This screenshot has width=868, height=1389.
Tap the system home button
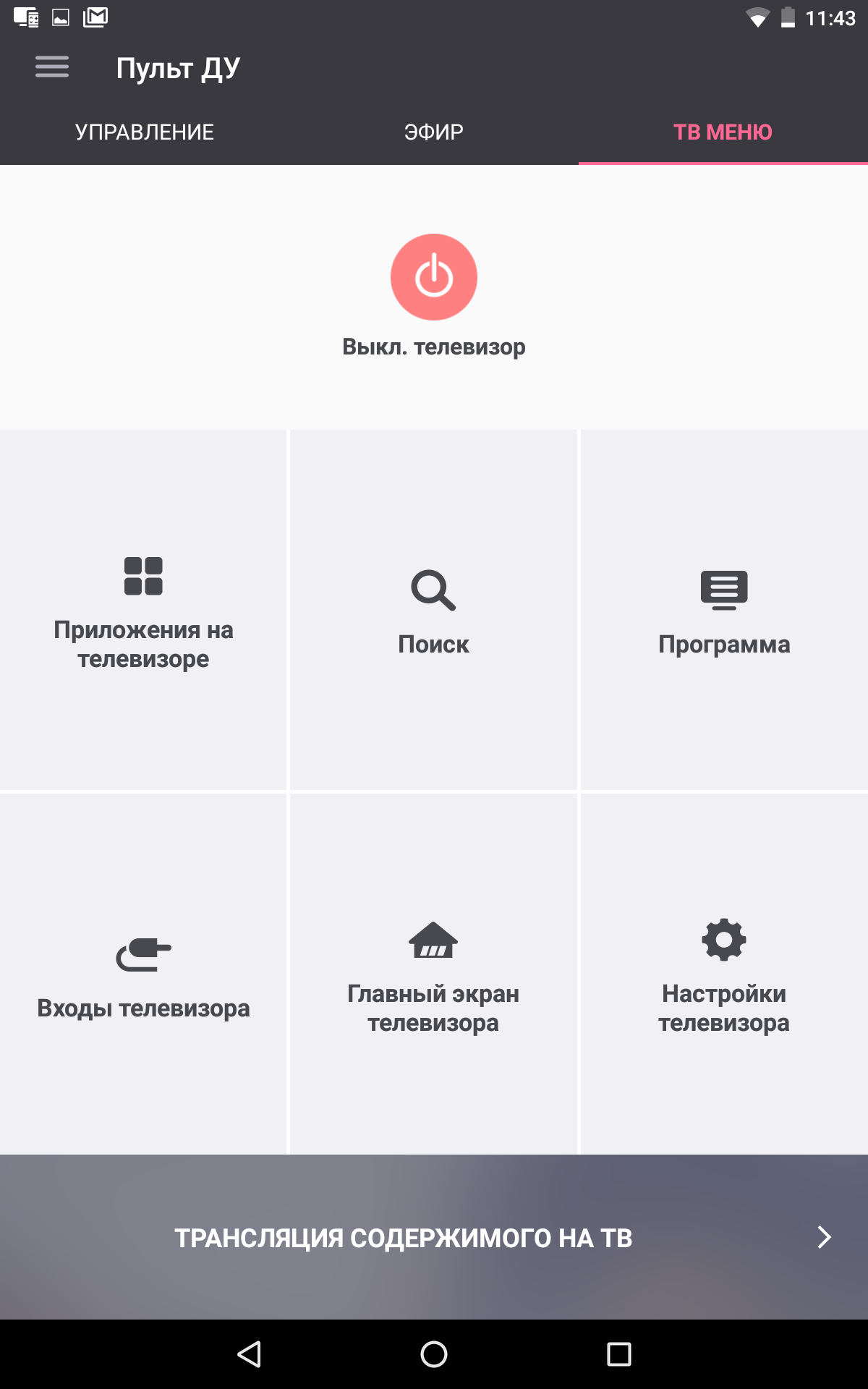pos(434,1354)
